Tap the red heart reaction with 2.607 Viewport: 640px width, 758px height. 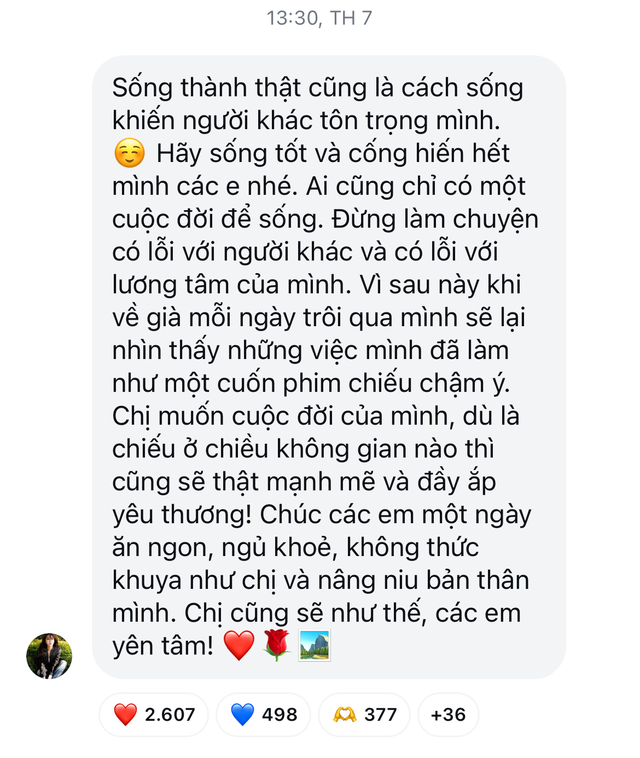pyautogui.click(x=154, y=714)
